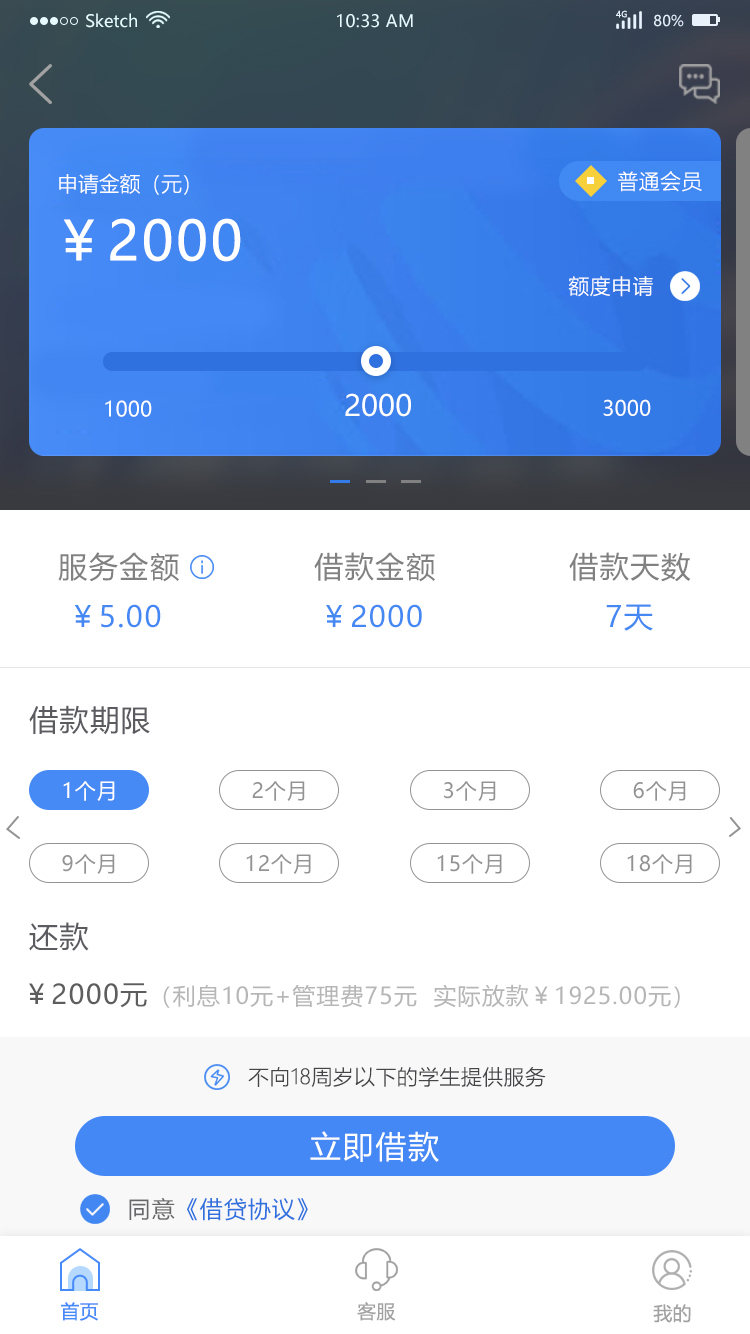The width and height of the screenshot is (750, 1334).
Task: Tap the amount slider handle at 2000
Action: click(x=376, y=361)
